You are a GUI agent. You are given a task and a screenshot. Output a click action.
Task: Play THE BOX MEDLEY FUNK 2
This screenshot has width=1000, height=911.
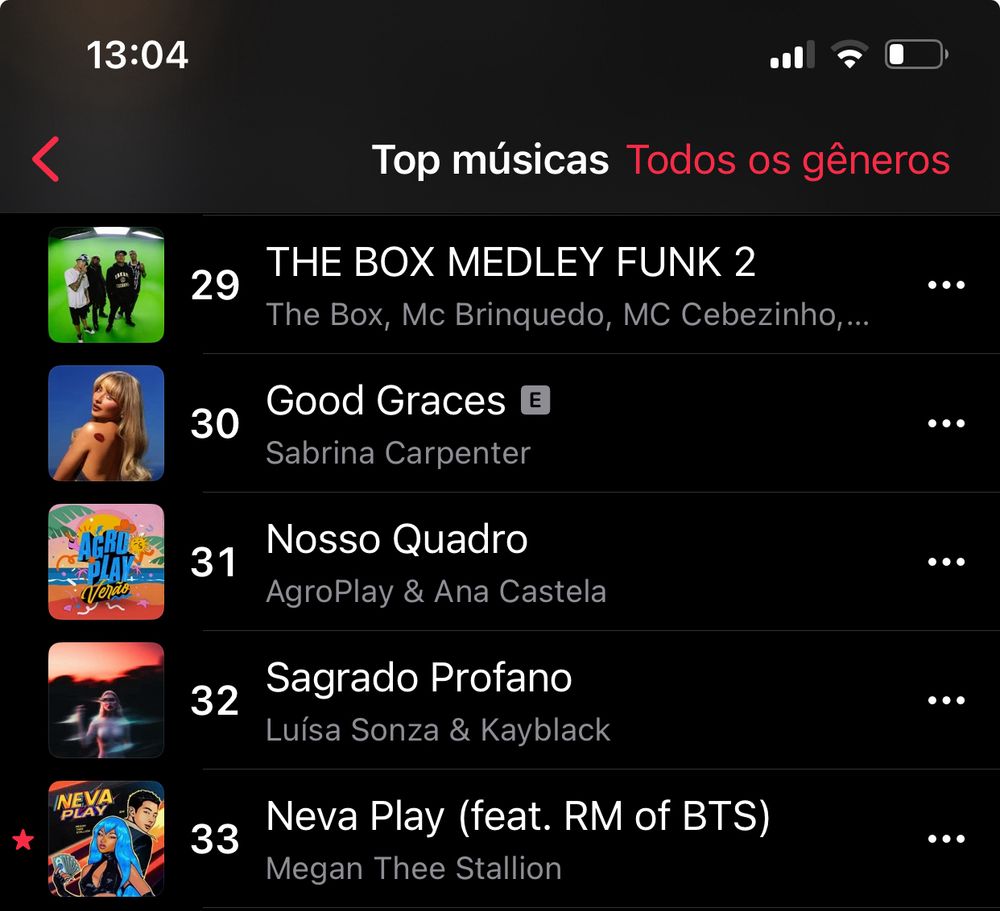pyautogui.click(x=510, y=285)
